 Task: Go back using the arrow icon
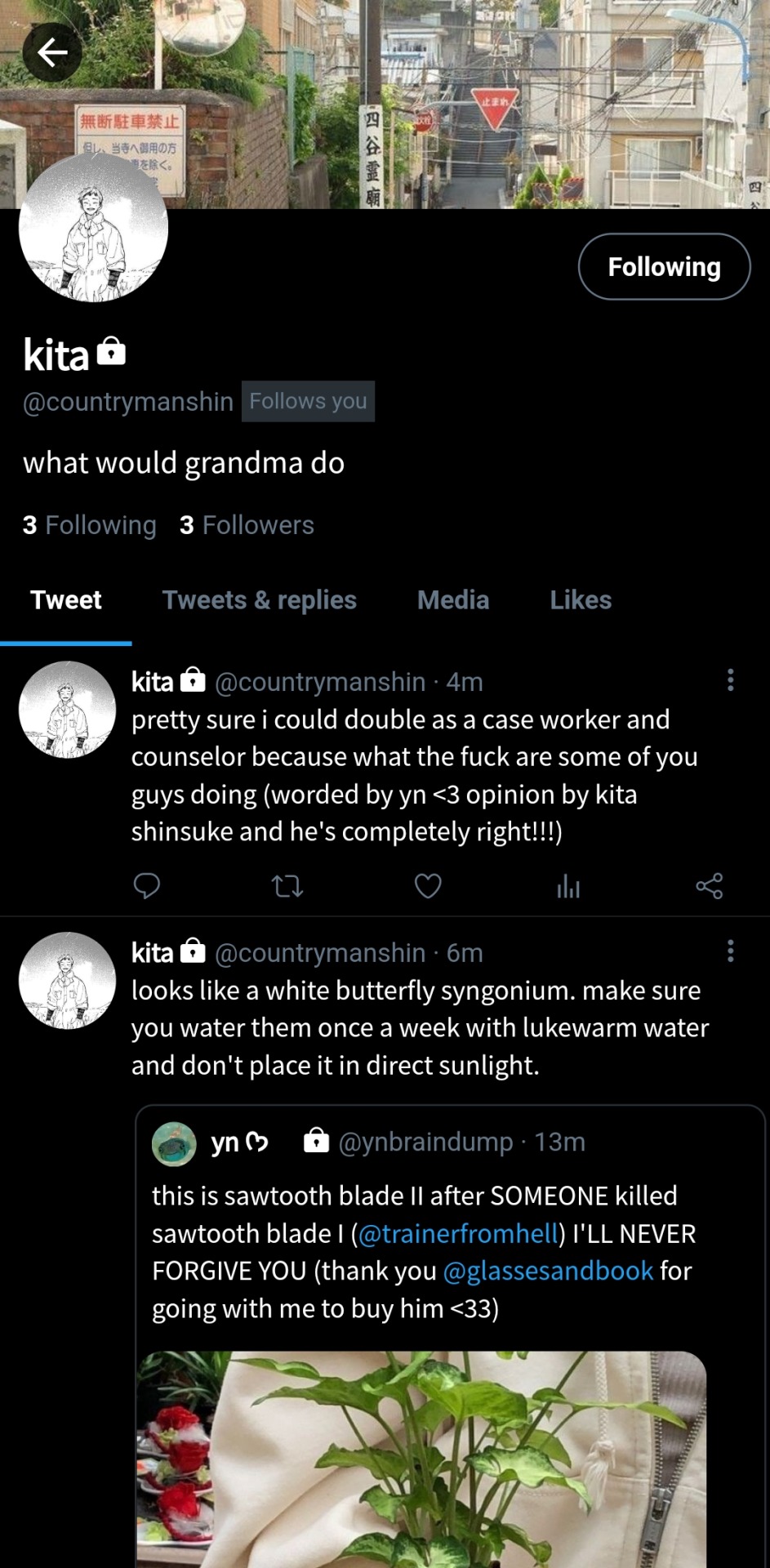click(x=52, y=53)
